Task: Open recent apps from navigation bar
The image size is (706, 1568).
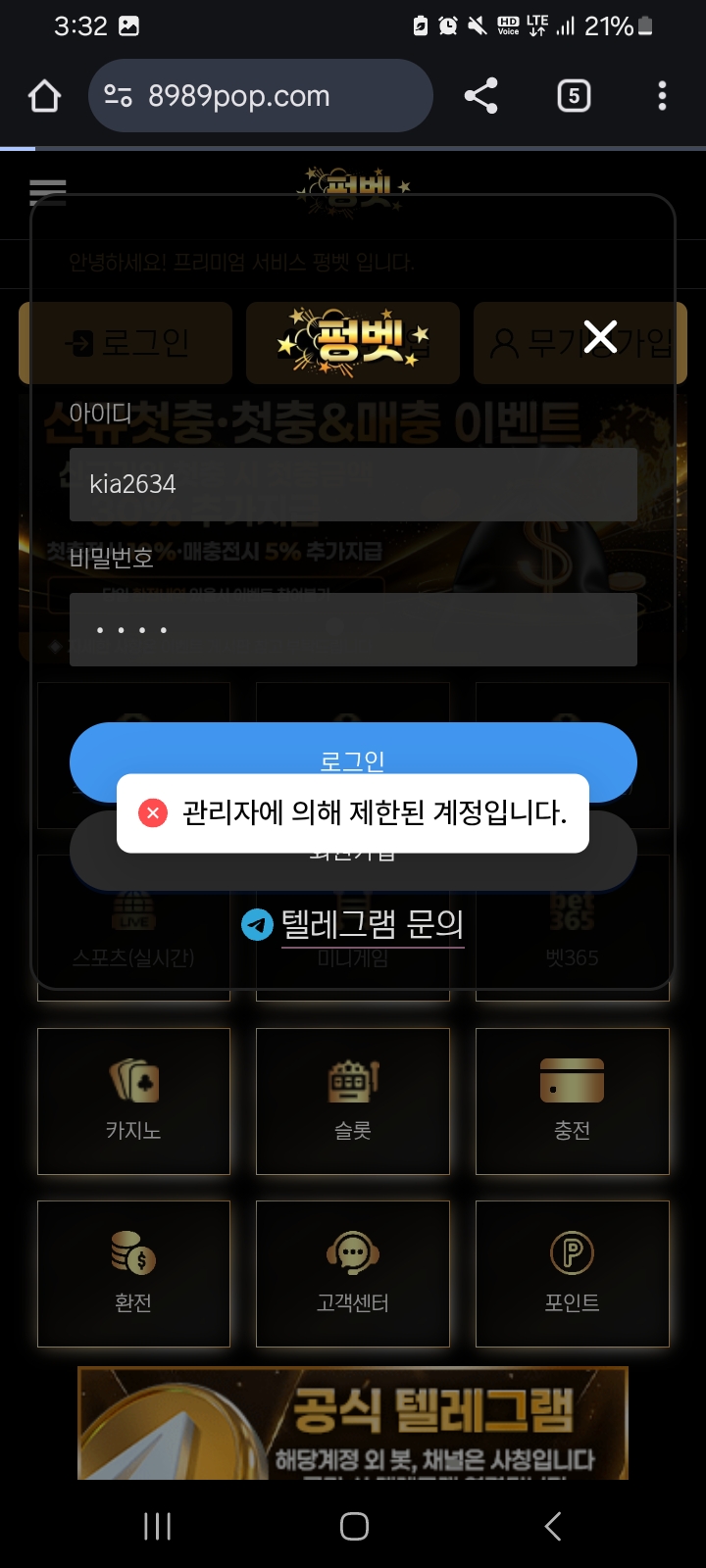Action: pyautogui.click(x=157, y=1526)
